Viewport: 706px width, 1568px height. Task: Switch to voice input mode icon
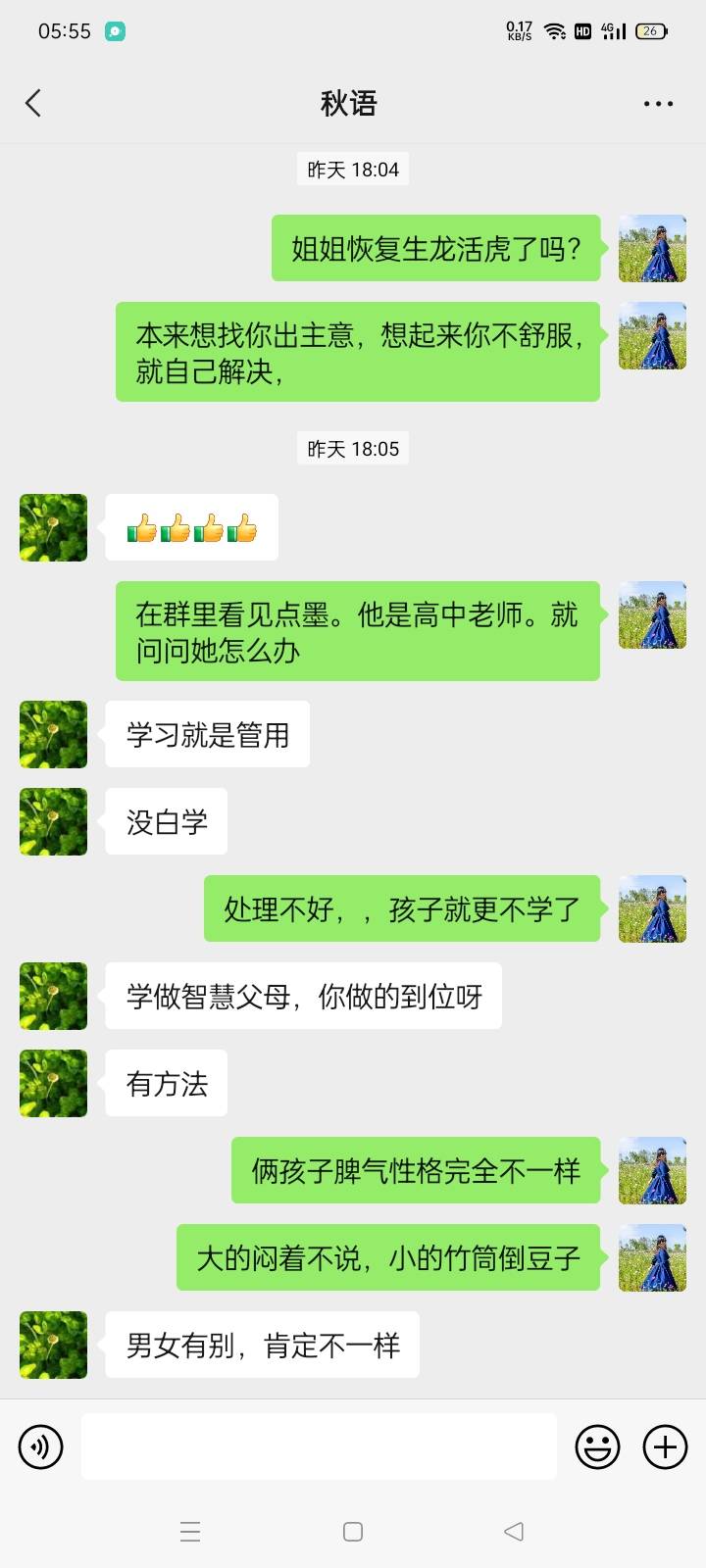click(x=40, y=1446)
